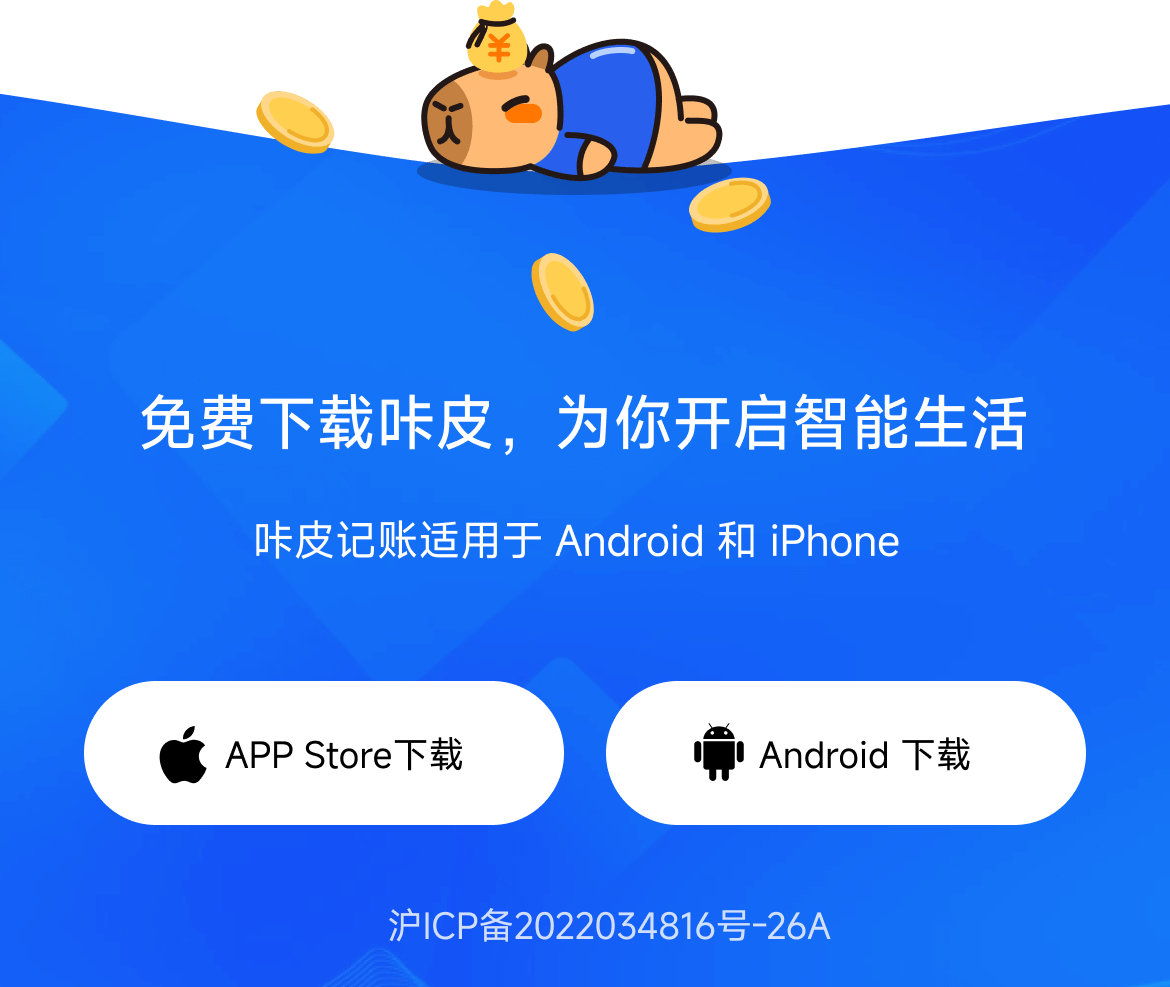Download the Android version
1170x987 pixels.
click(x=845, y=753)
